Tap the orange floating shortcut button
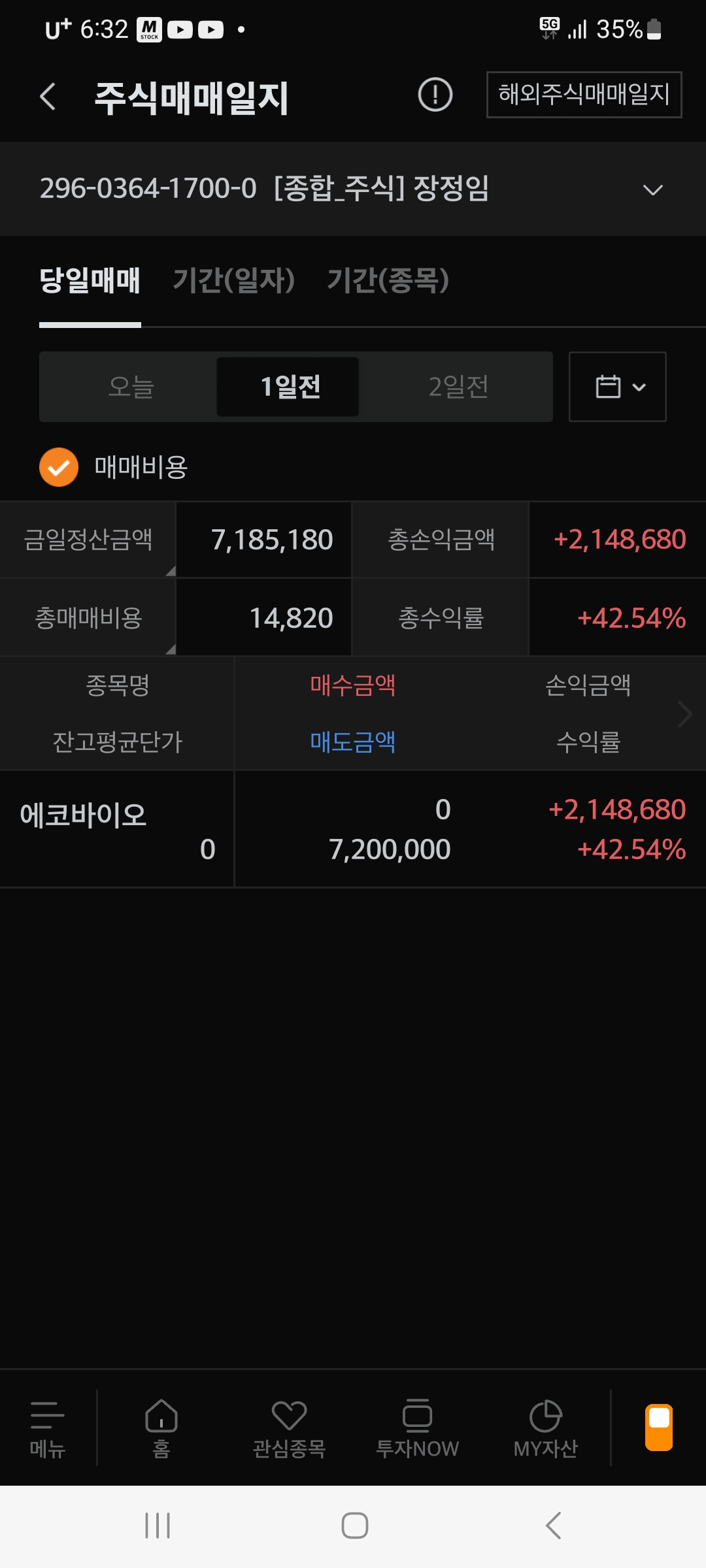Screen dimensions: 706x1568 click(x=658, y=1427)
